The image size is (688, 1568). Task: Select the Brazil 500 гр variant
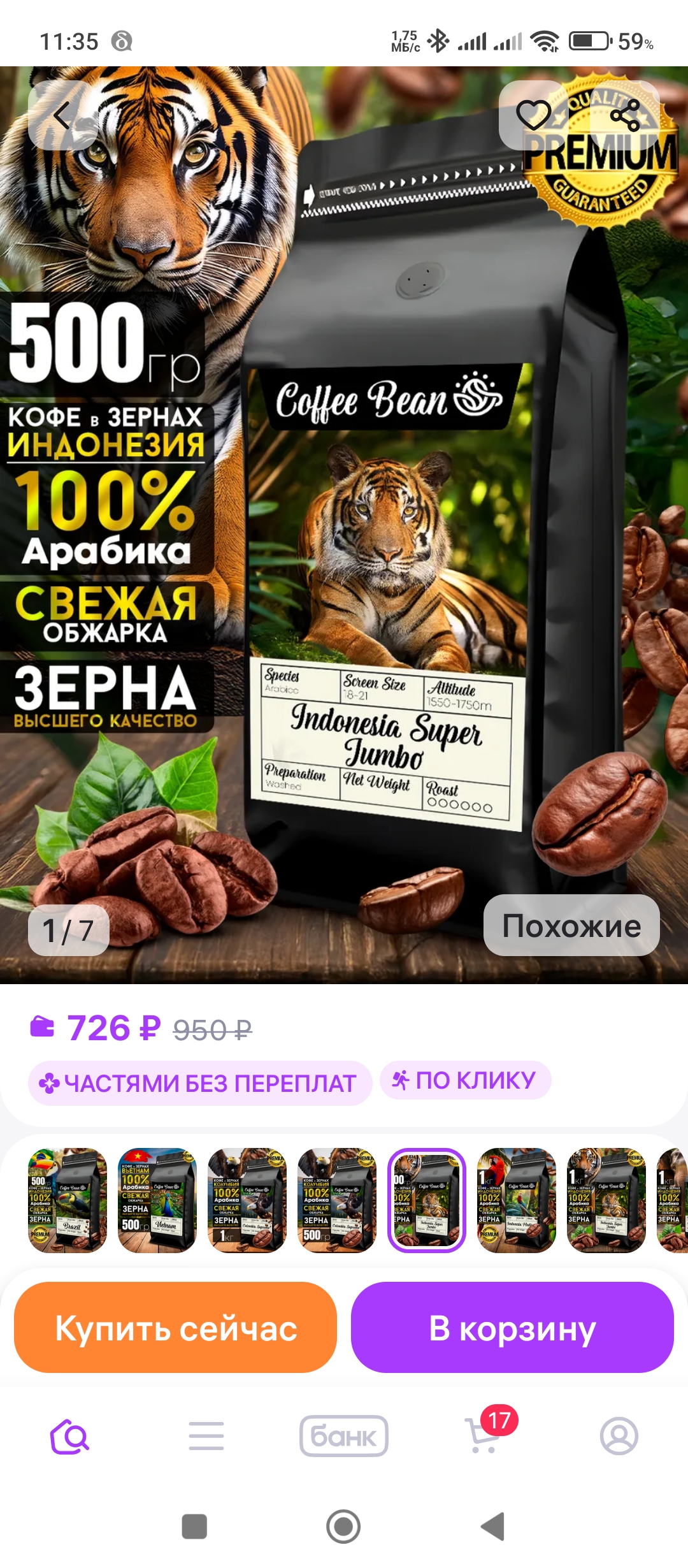(x=68, y=1200)
